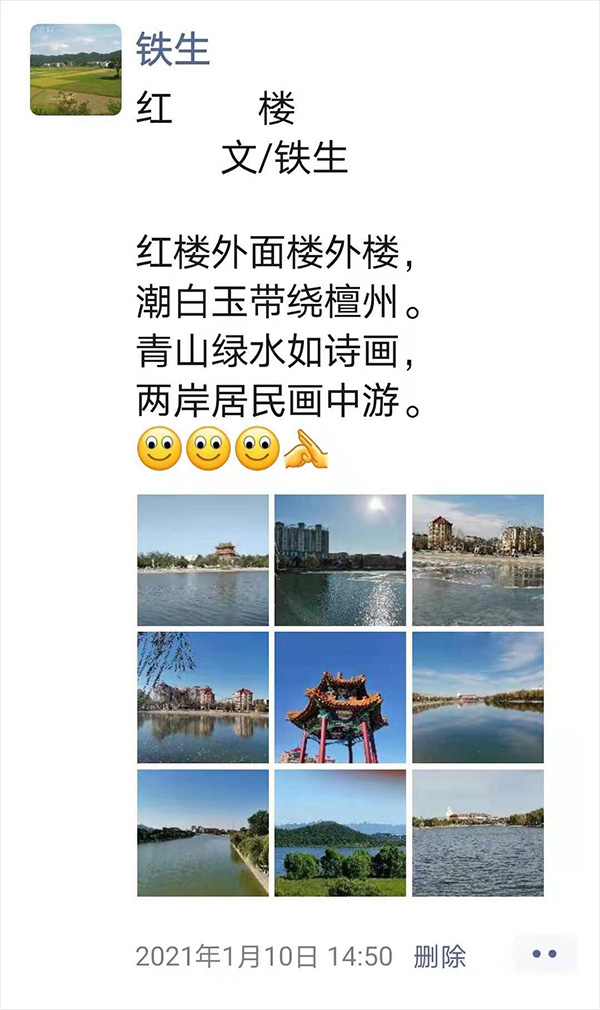Open the lake photo with the distant white building
This screenshot has width=600, height=1010.
[478, 832]
